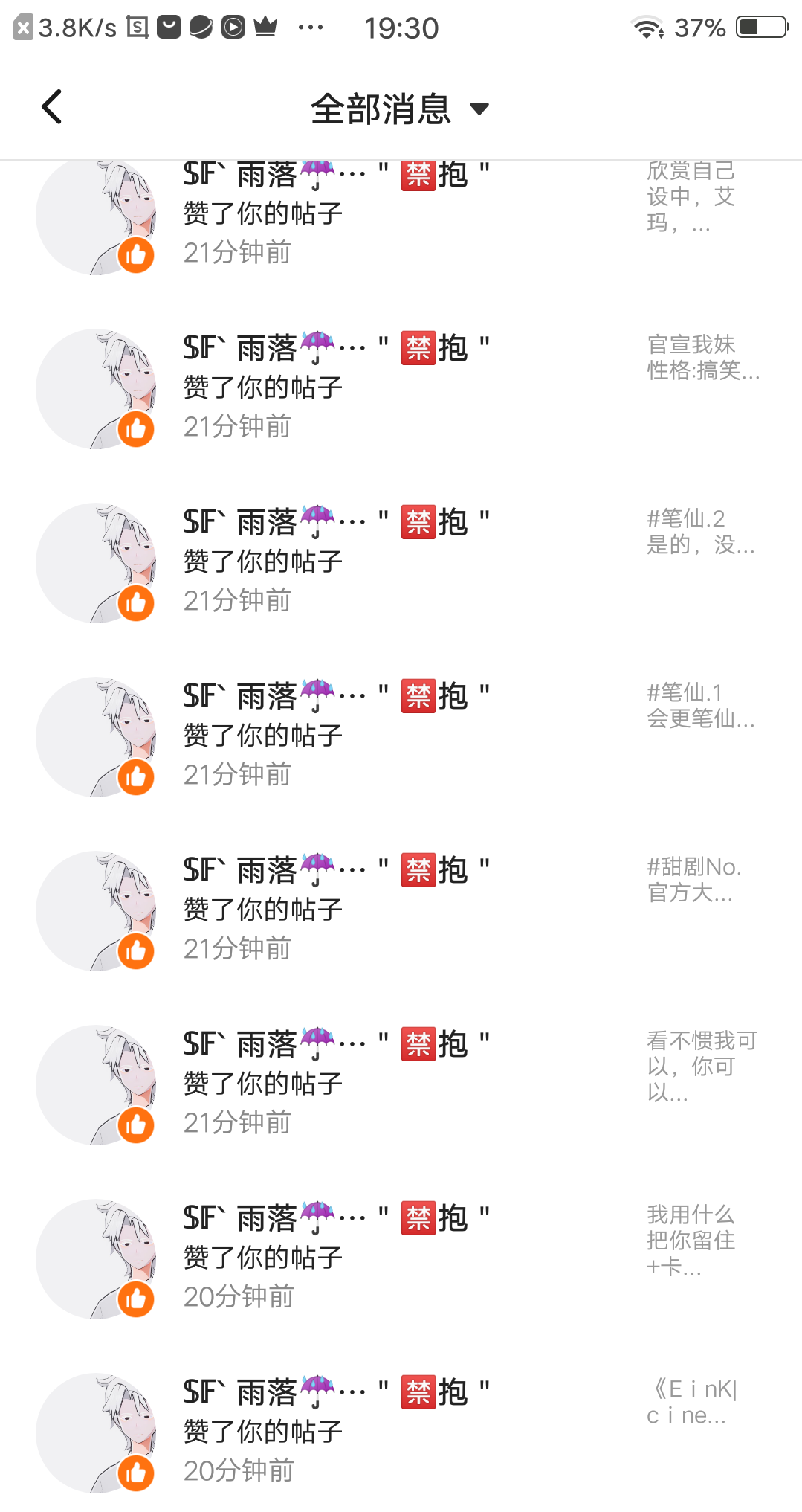Open the like notification for #笔仙.2 post
The image size is (802, 1512).
[401, 562]
